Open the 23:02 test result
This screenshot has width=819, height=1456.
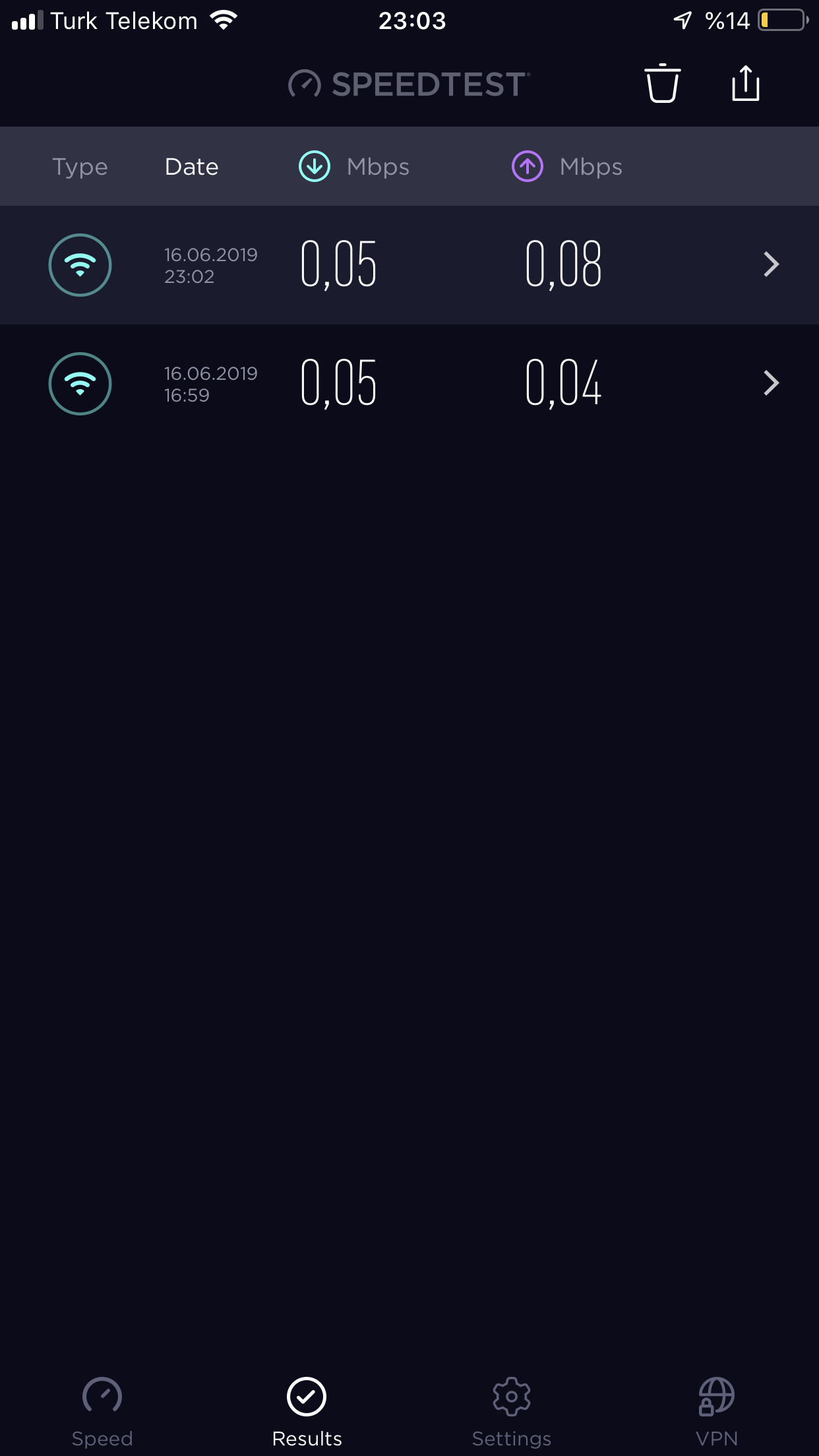coord(409,265)
